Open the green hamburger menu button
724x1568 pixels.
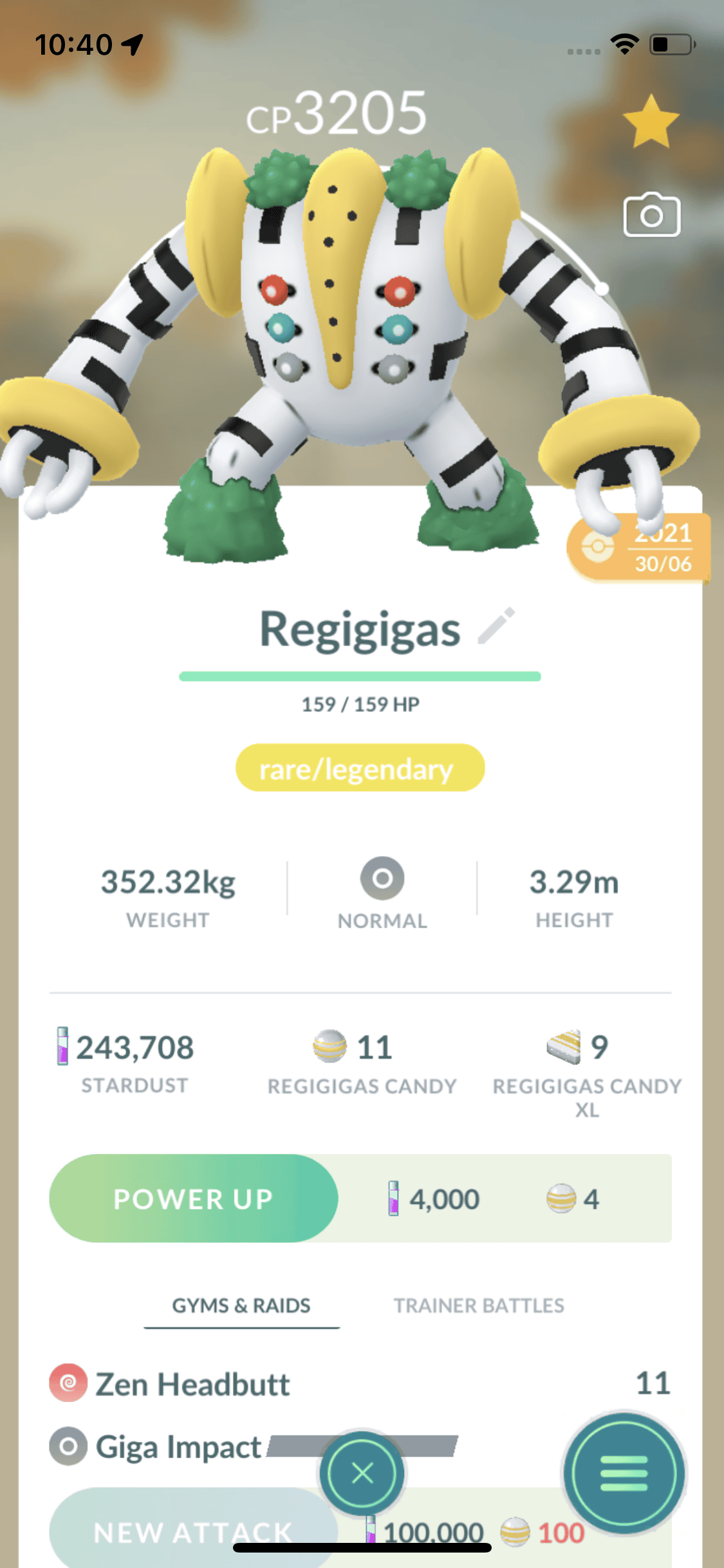[x=623, y=1473]
